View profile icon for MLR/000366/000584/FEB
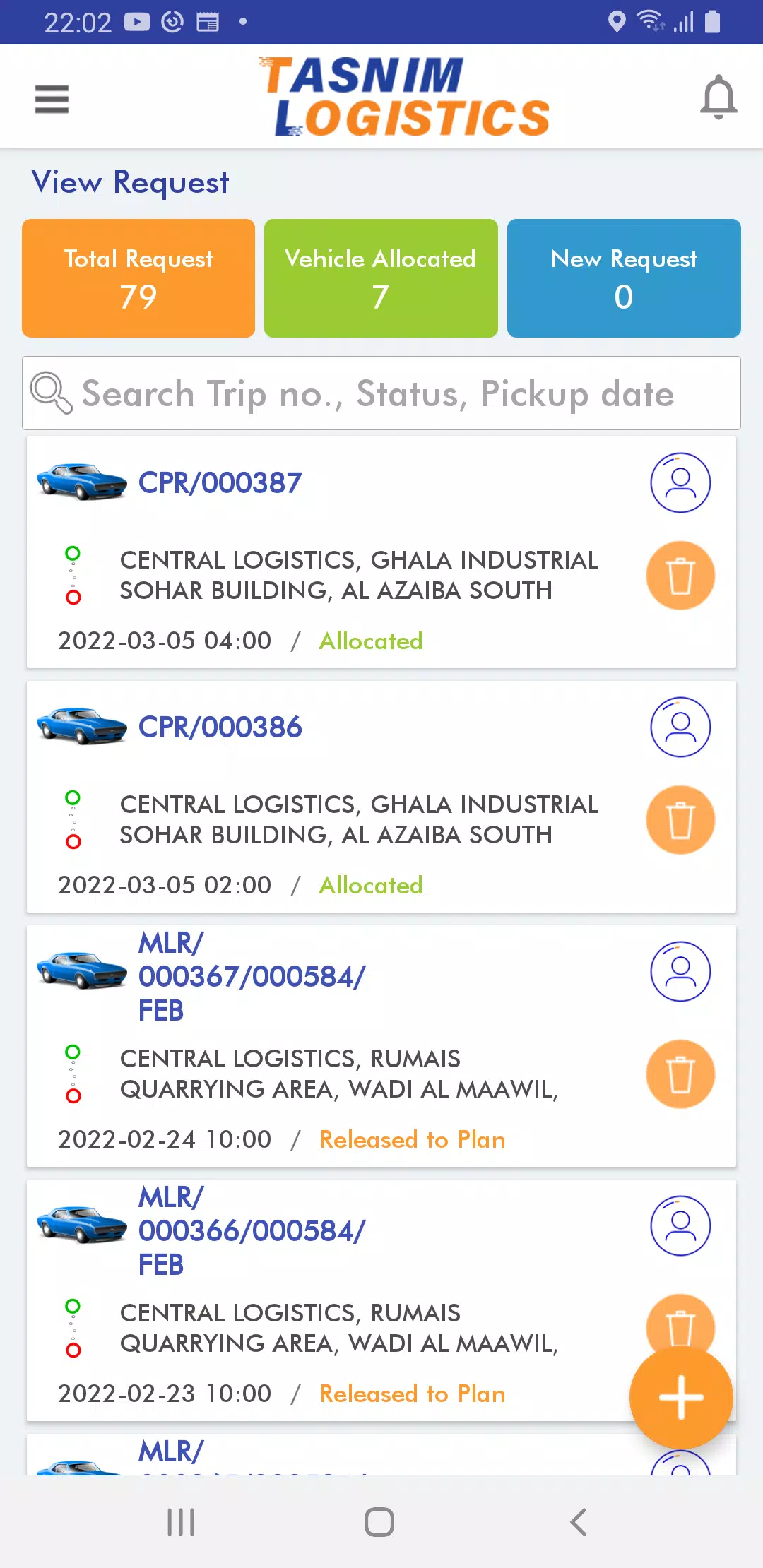Image resolution: width=763 pixels, height=1568 pixels. [x=680, y=1226]
